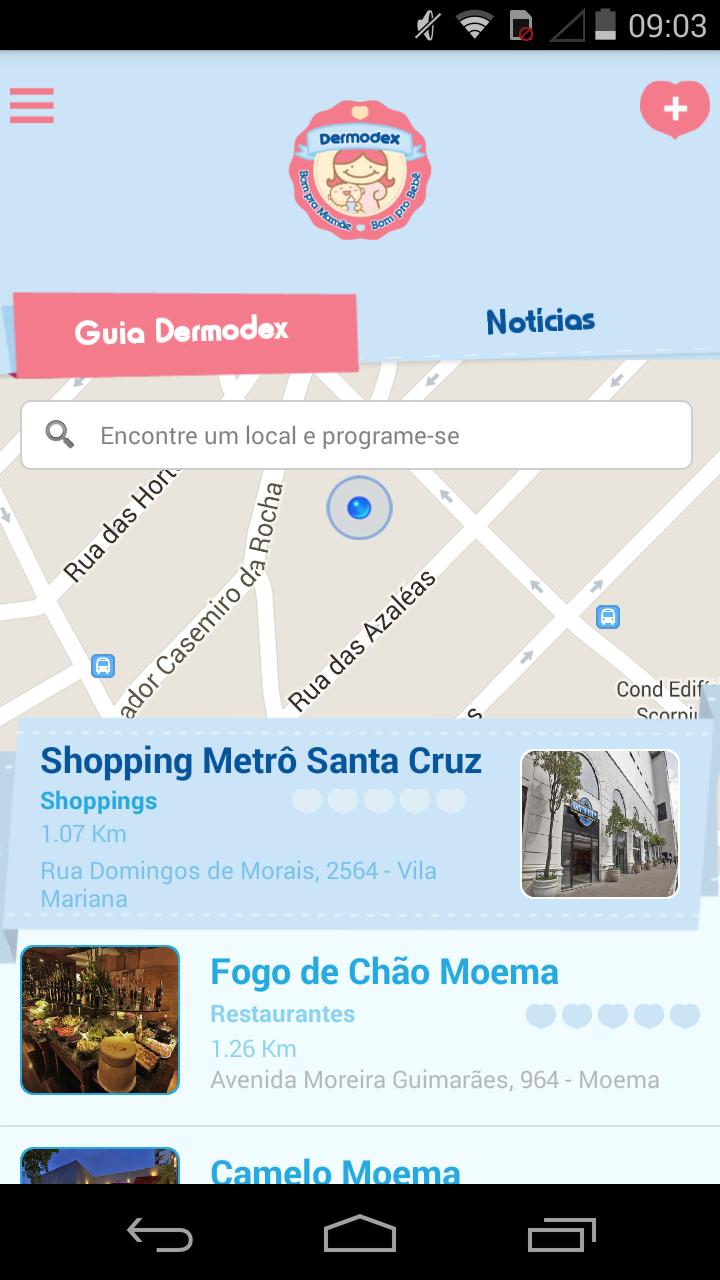The height and width of the screenshot is (1280, 720).
Task: View the Shopping Metrô Santa Cruz photo
Action: tap(599, 823)
